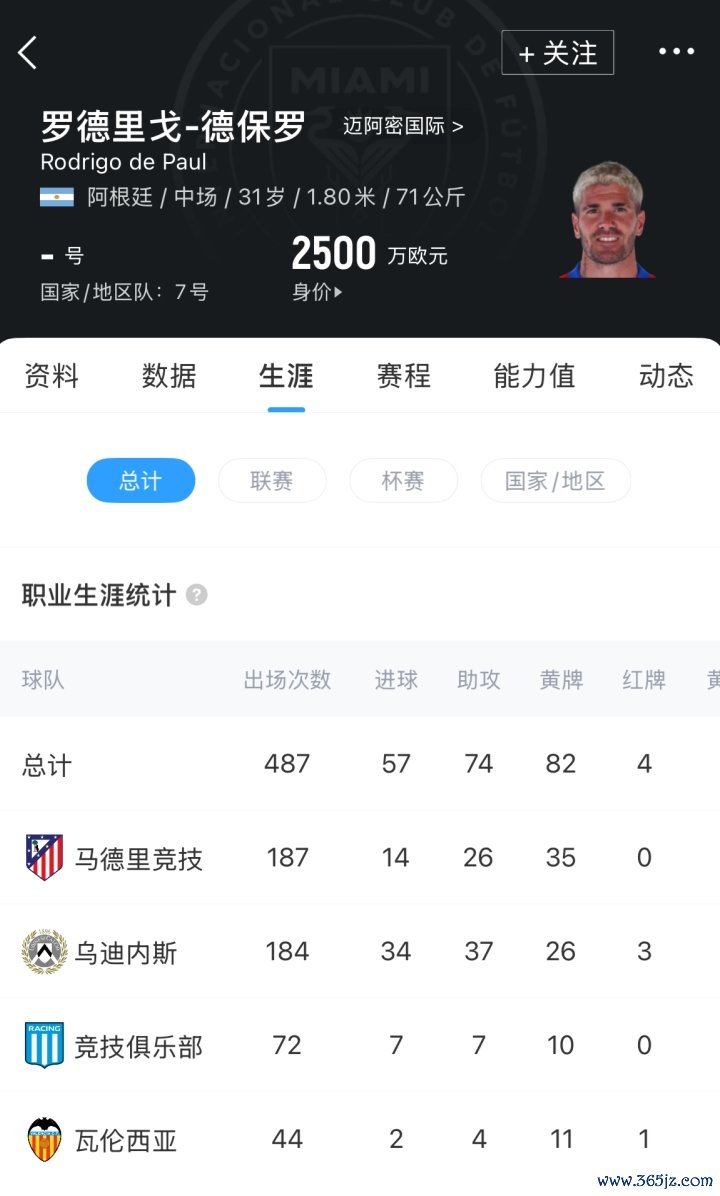The height and width of the screenshot is (1196, 720).
Task: Filter career stats by 杯赛
Action: coord(403,481)
